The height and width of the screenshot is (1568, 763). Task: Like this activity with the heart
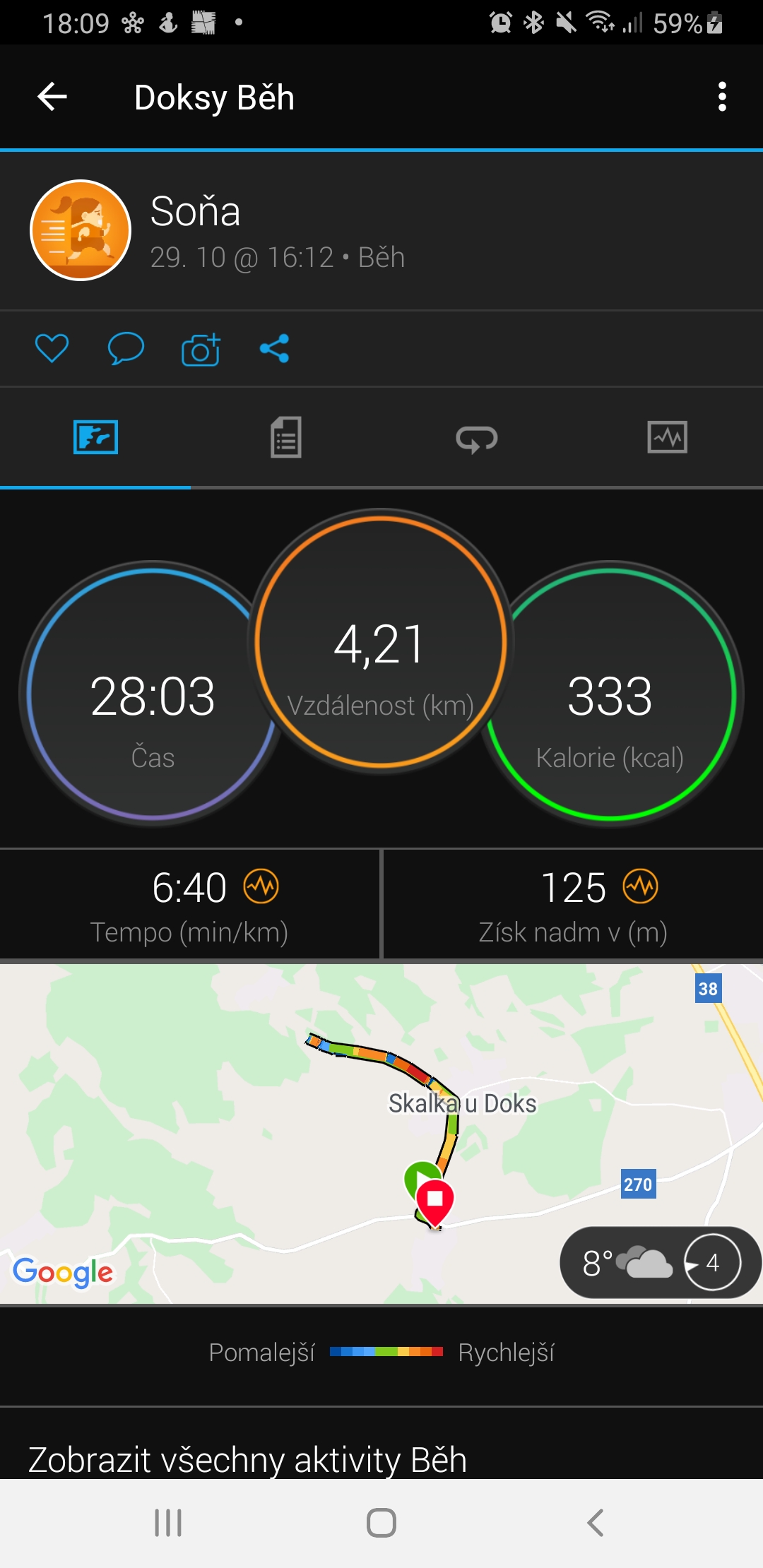tap(52, 348)
